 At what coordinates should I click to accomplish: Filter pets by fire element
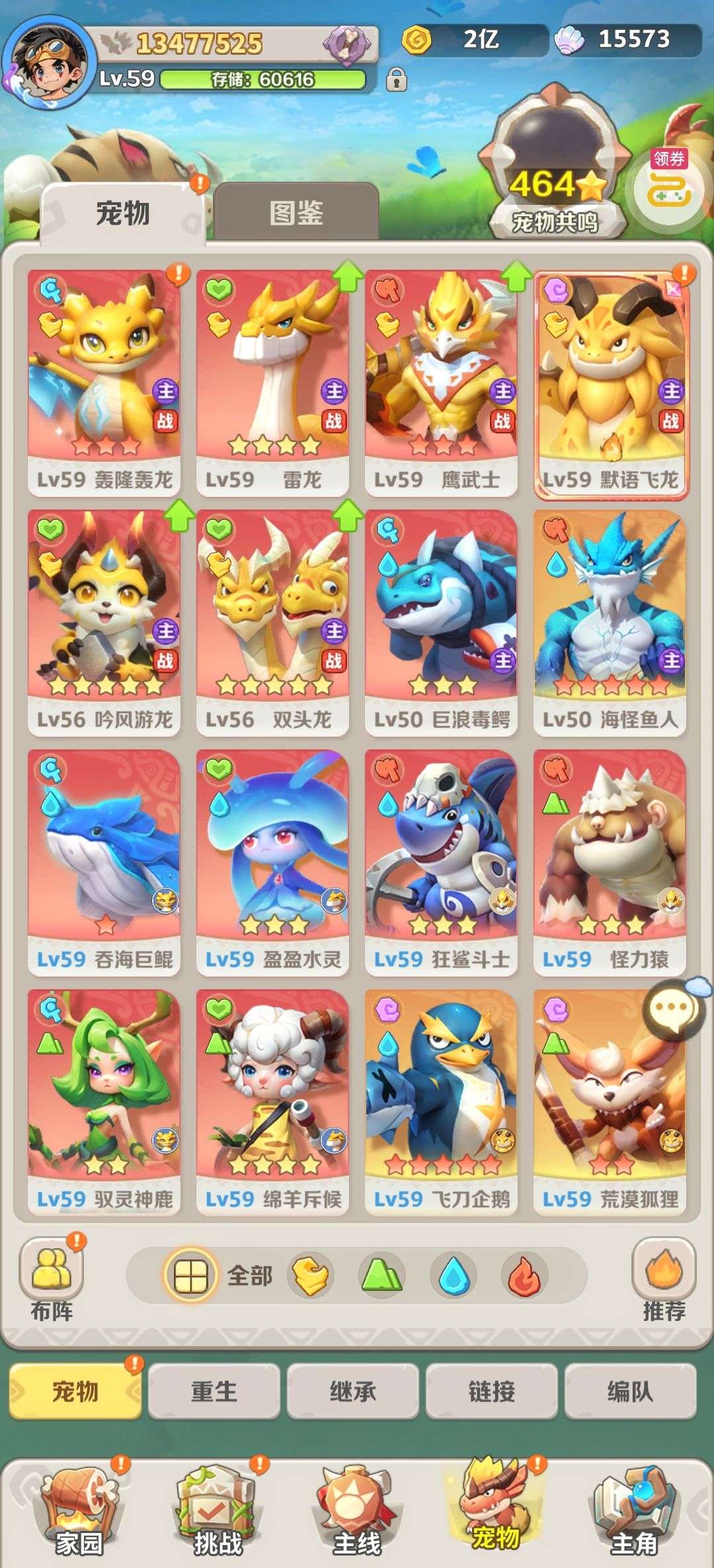click(x=524, y=1275)
